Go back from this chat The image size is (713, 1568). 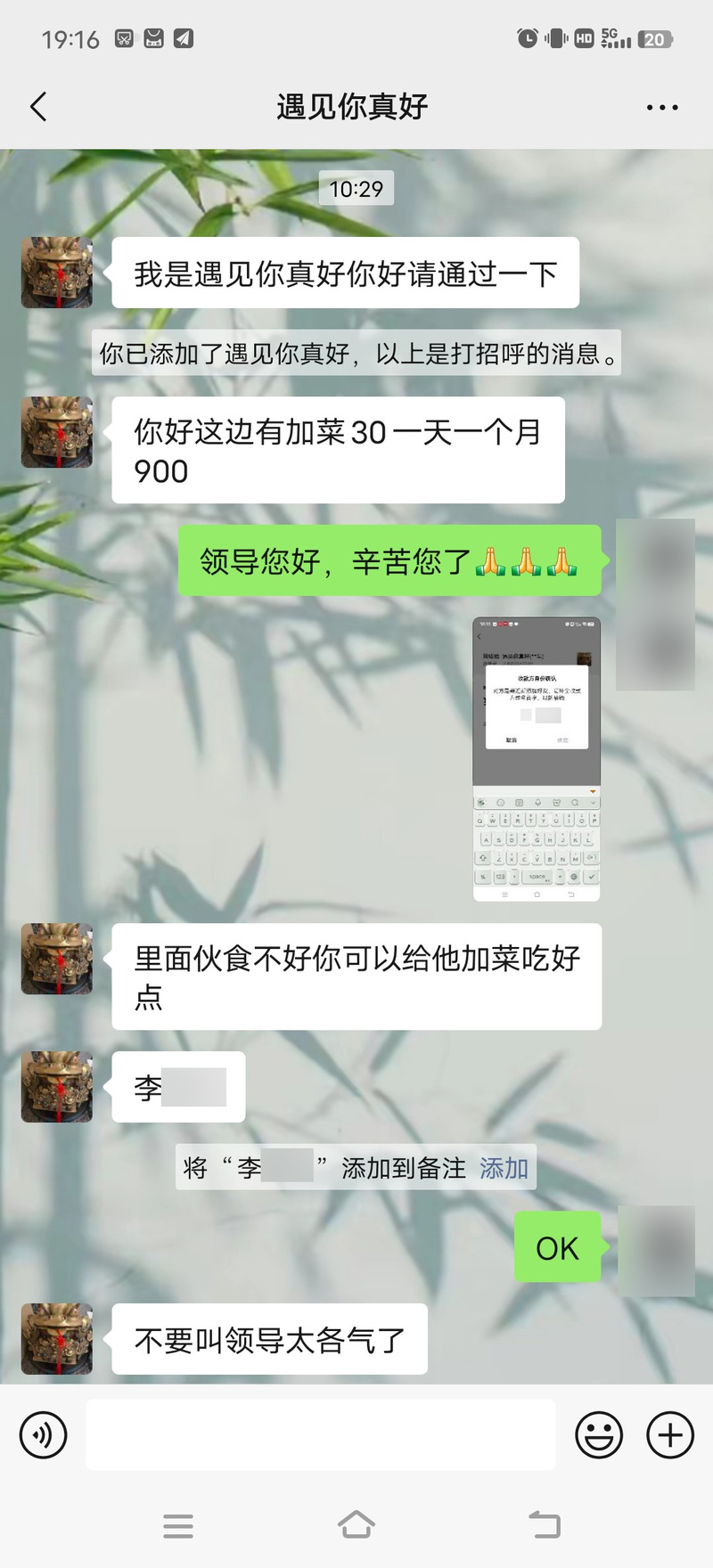tap(38, 107)
